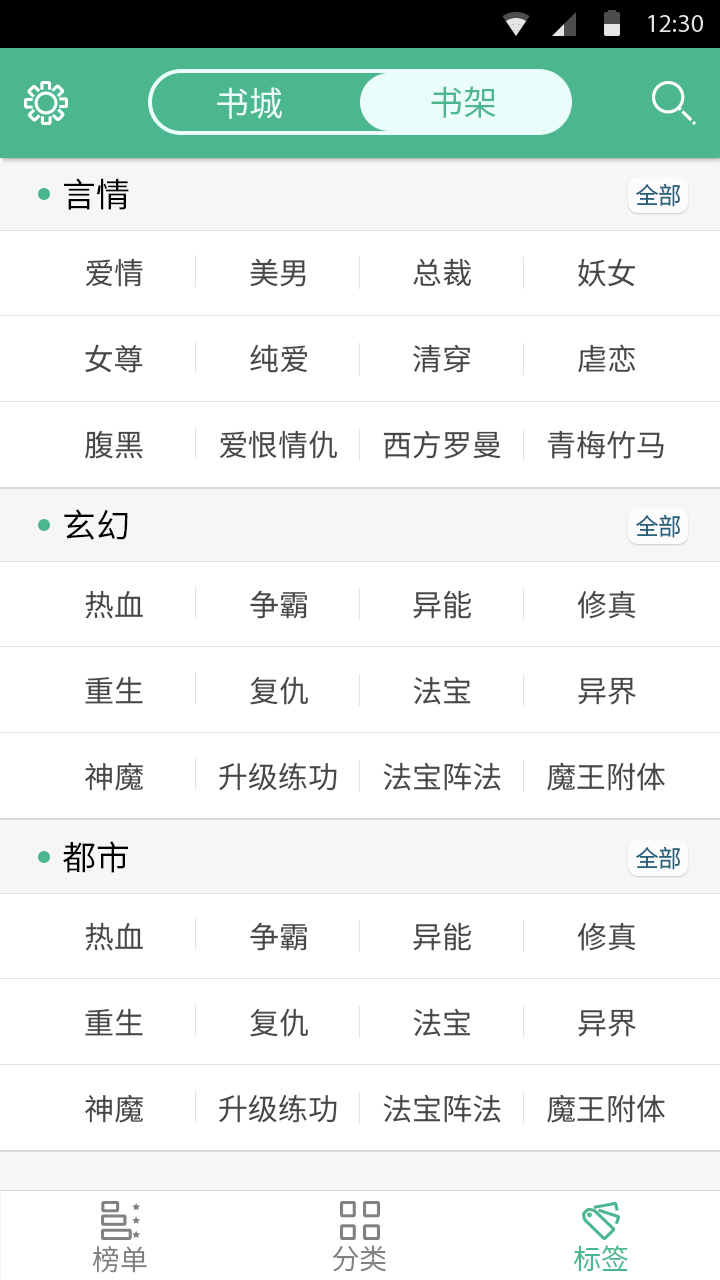Viewport: 720px width, 1280px height.
Task: View all tags for 玄幻
Action: 658,526
